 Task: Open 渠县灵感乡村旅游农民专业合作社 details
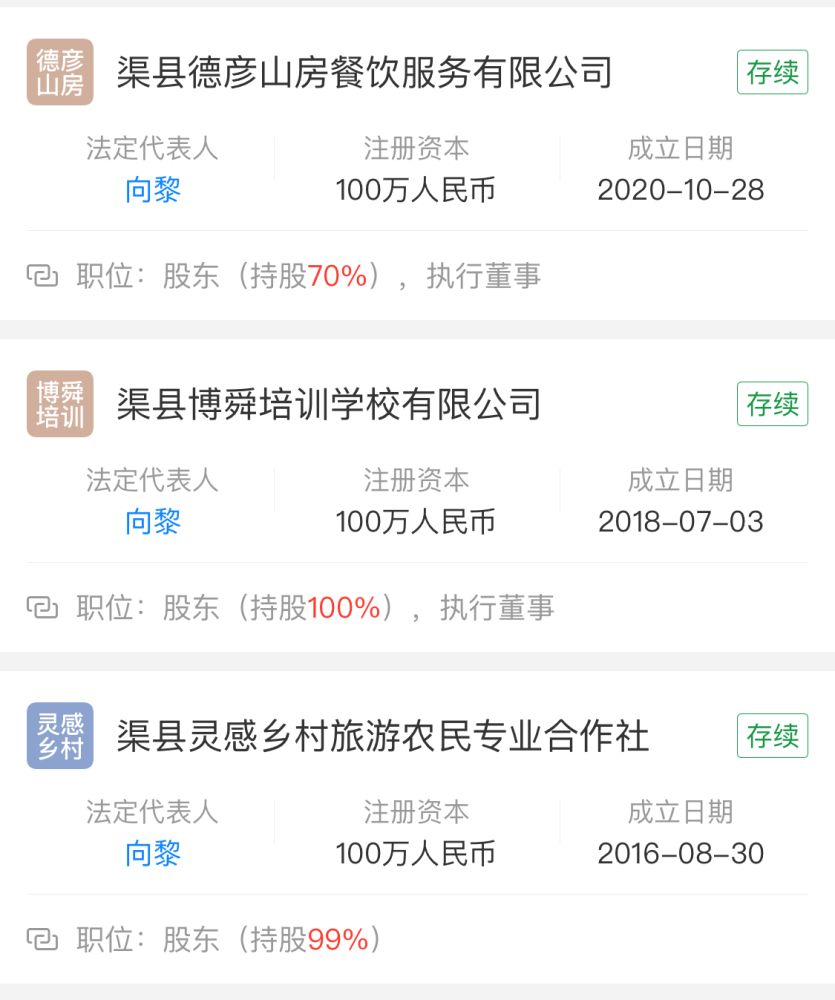tap(382, 737)
